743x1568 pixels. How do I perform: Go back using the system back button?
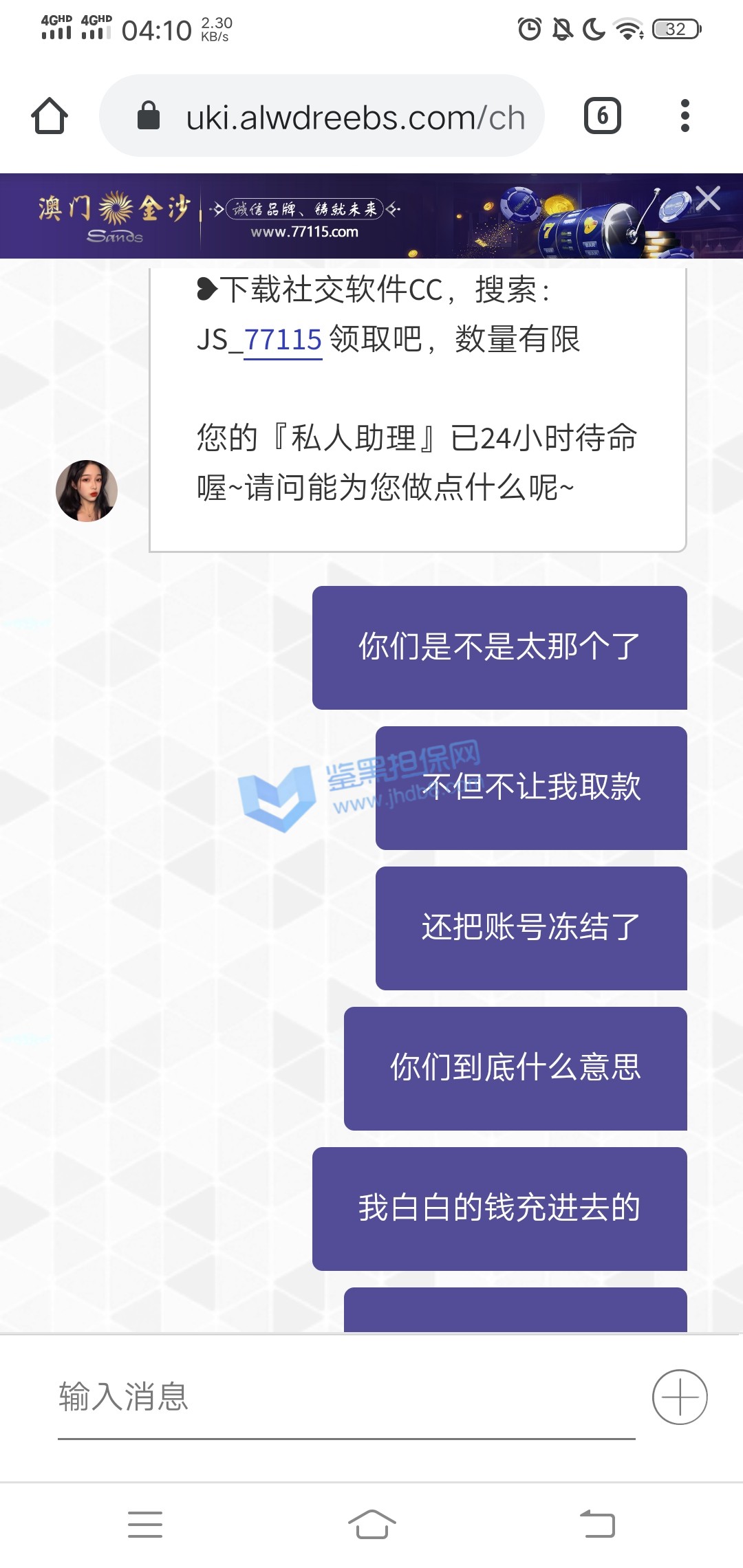[x=597, y=1525]
